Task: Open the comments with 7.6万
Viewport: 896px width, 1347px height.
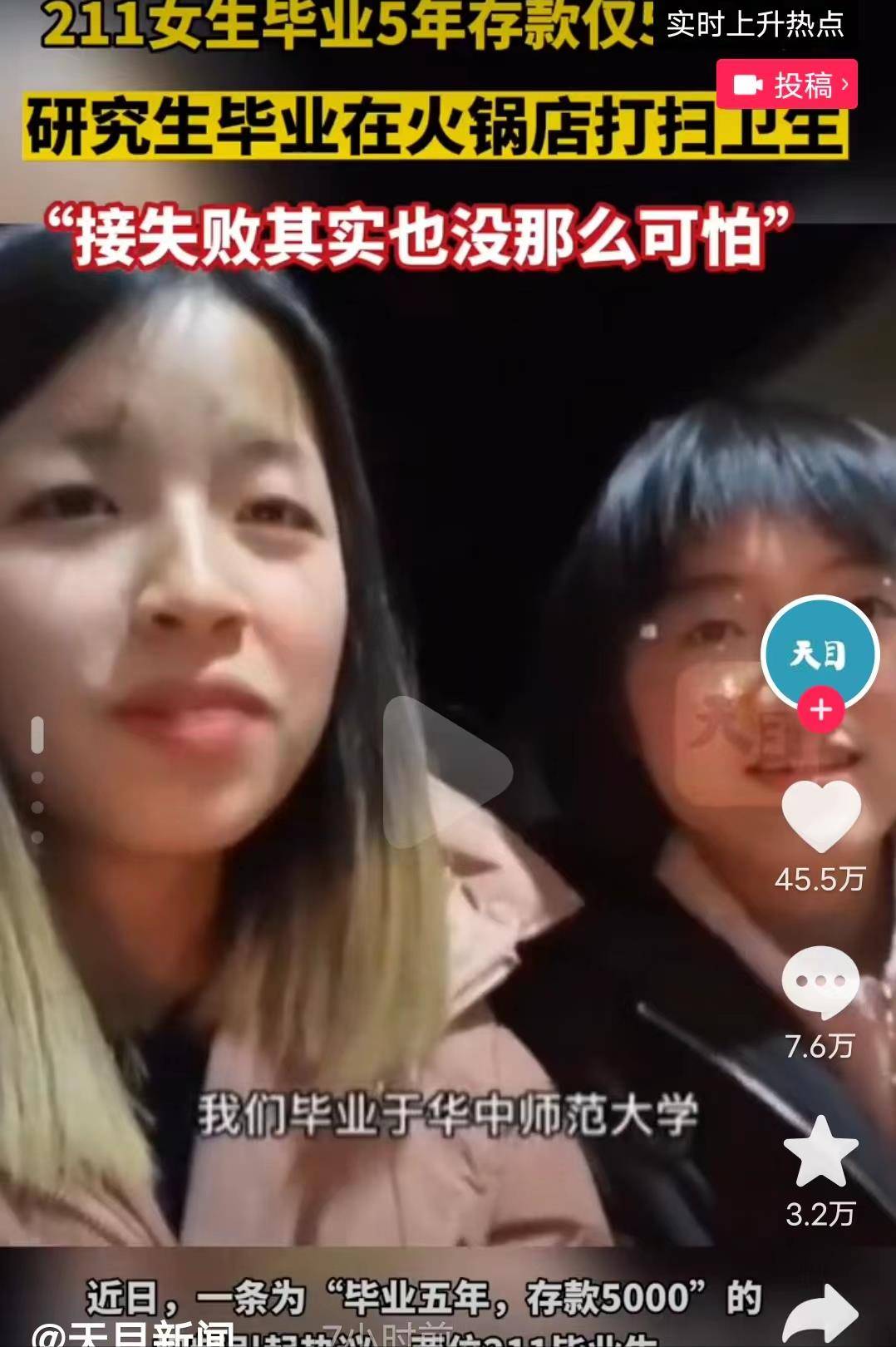Action: point(820,983)
